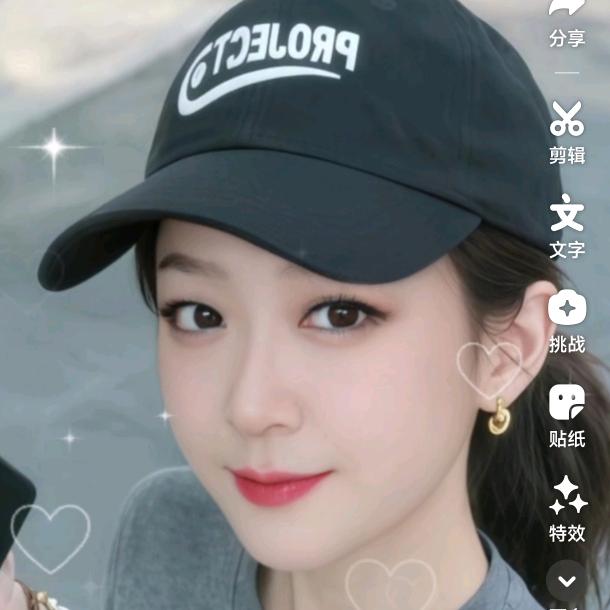Choose a sticker via 贴纸
The width and height of the screenshot is (610, 610).
pyautogui.click(x=567, y=403)
